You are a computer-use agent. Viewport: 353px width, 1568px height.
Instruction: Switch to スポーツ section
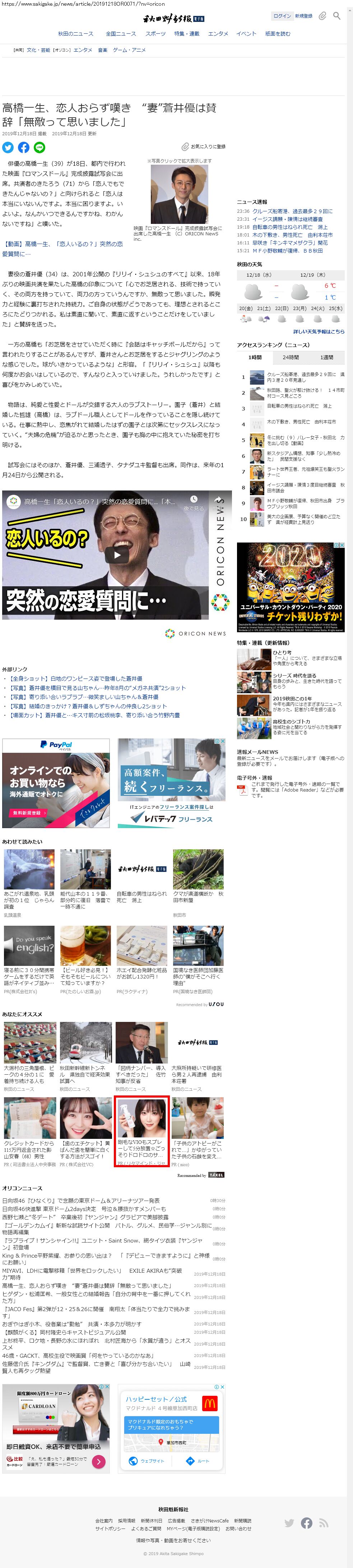(155, 33)
